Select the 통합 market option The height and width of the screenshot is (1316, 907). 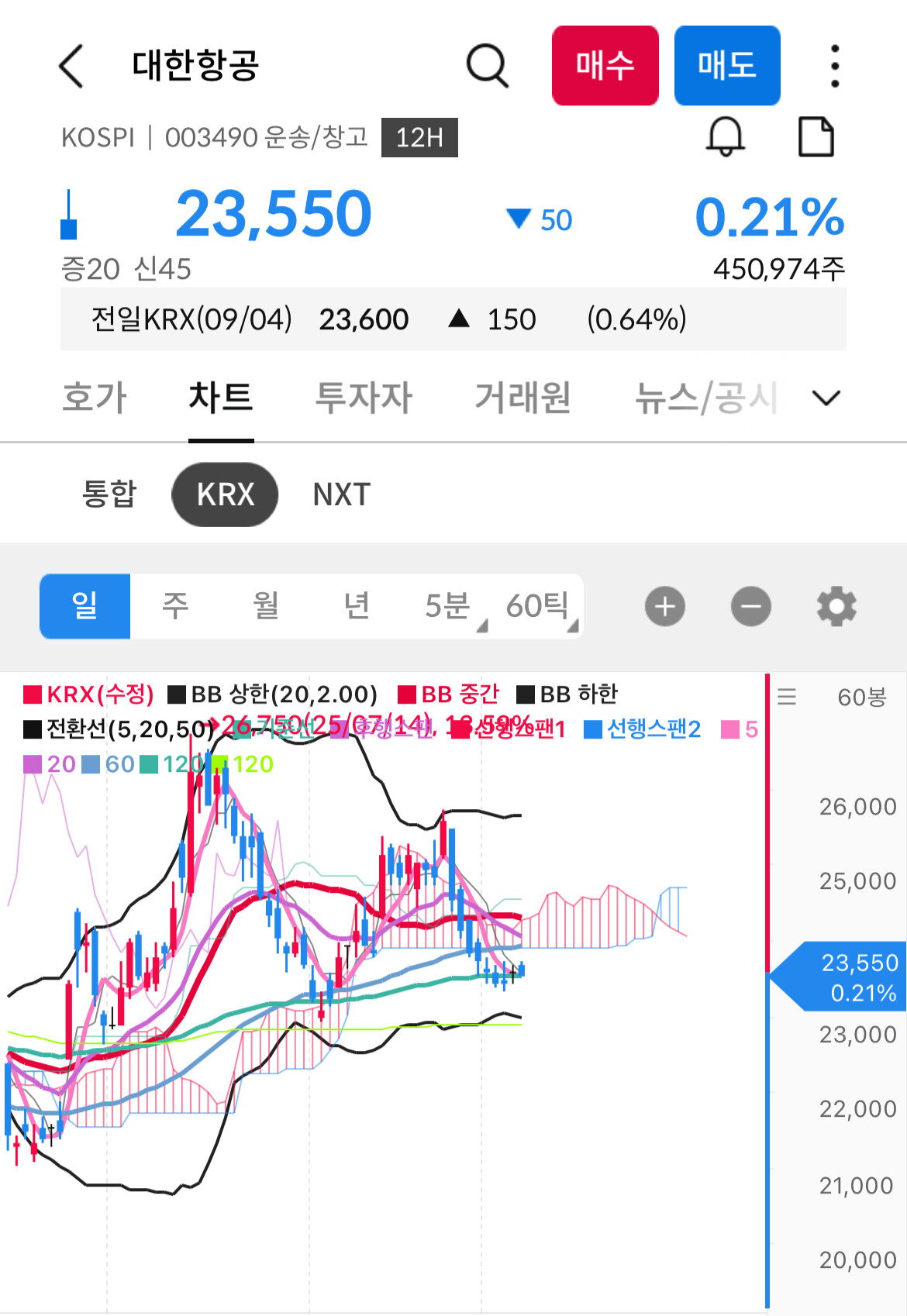click(x=109, y=494)
